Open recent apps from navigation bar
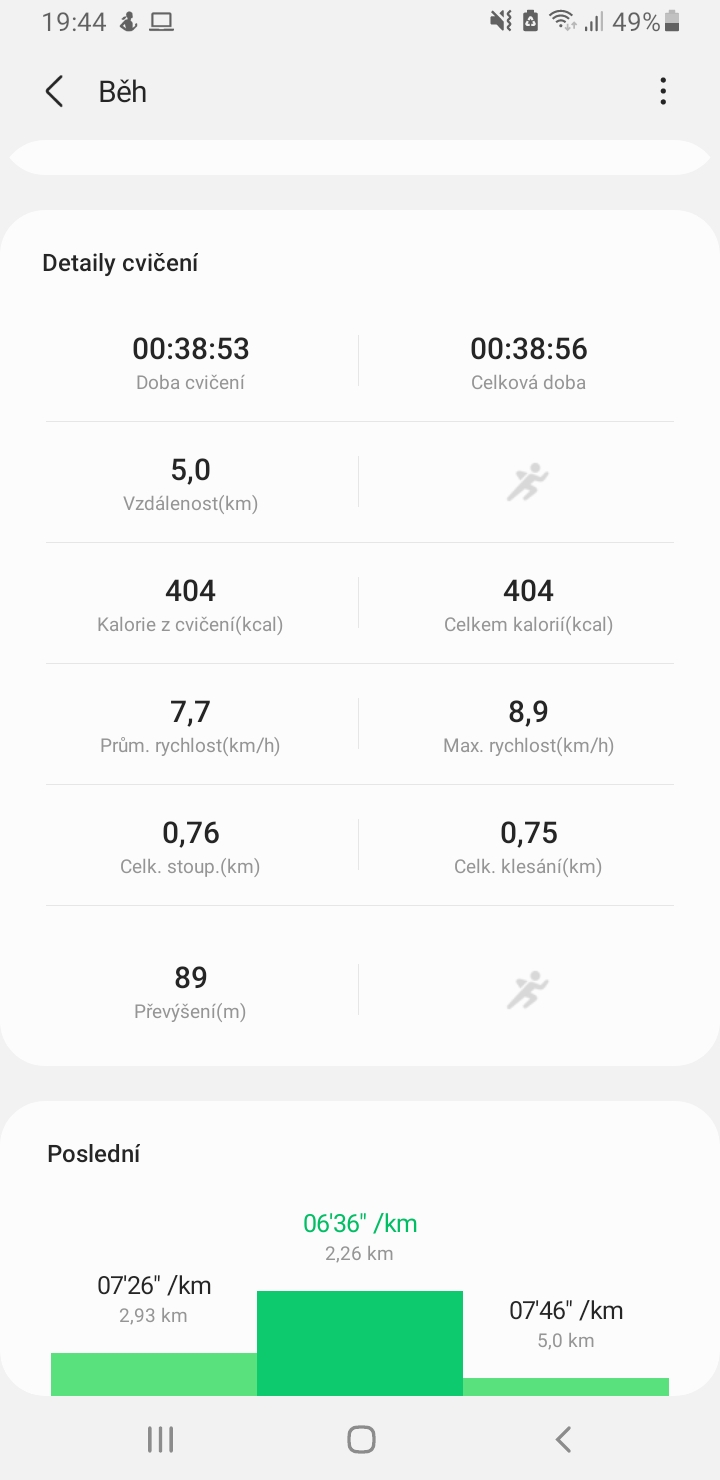The width and height of the screenshot is (720, 1480). (160, 1439)
